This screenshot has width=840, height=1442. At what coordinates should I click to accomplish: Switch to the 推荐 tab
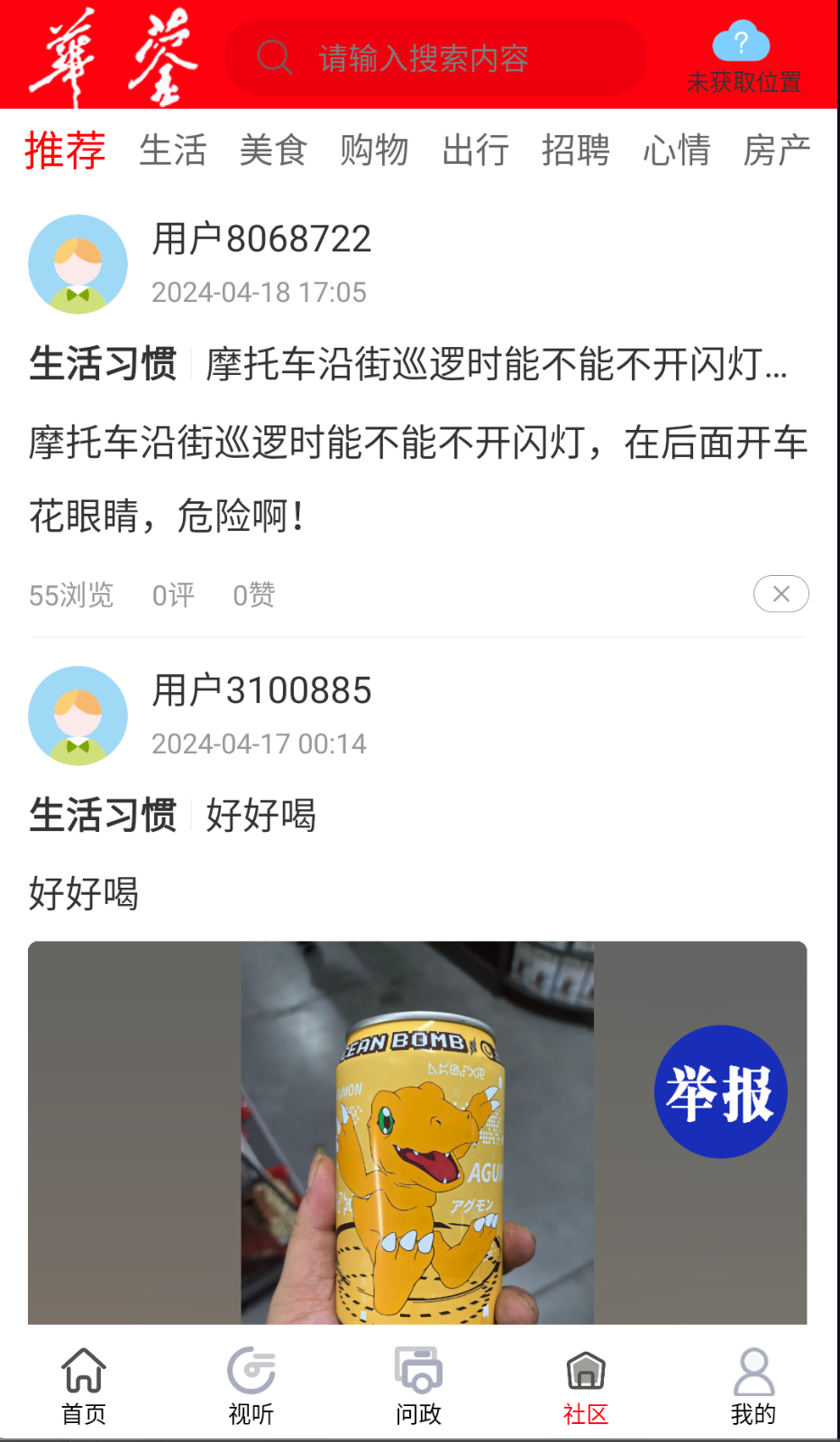coord(64,151)
